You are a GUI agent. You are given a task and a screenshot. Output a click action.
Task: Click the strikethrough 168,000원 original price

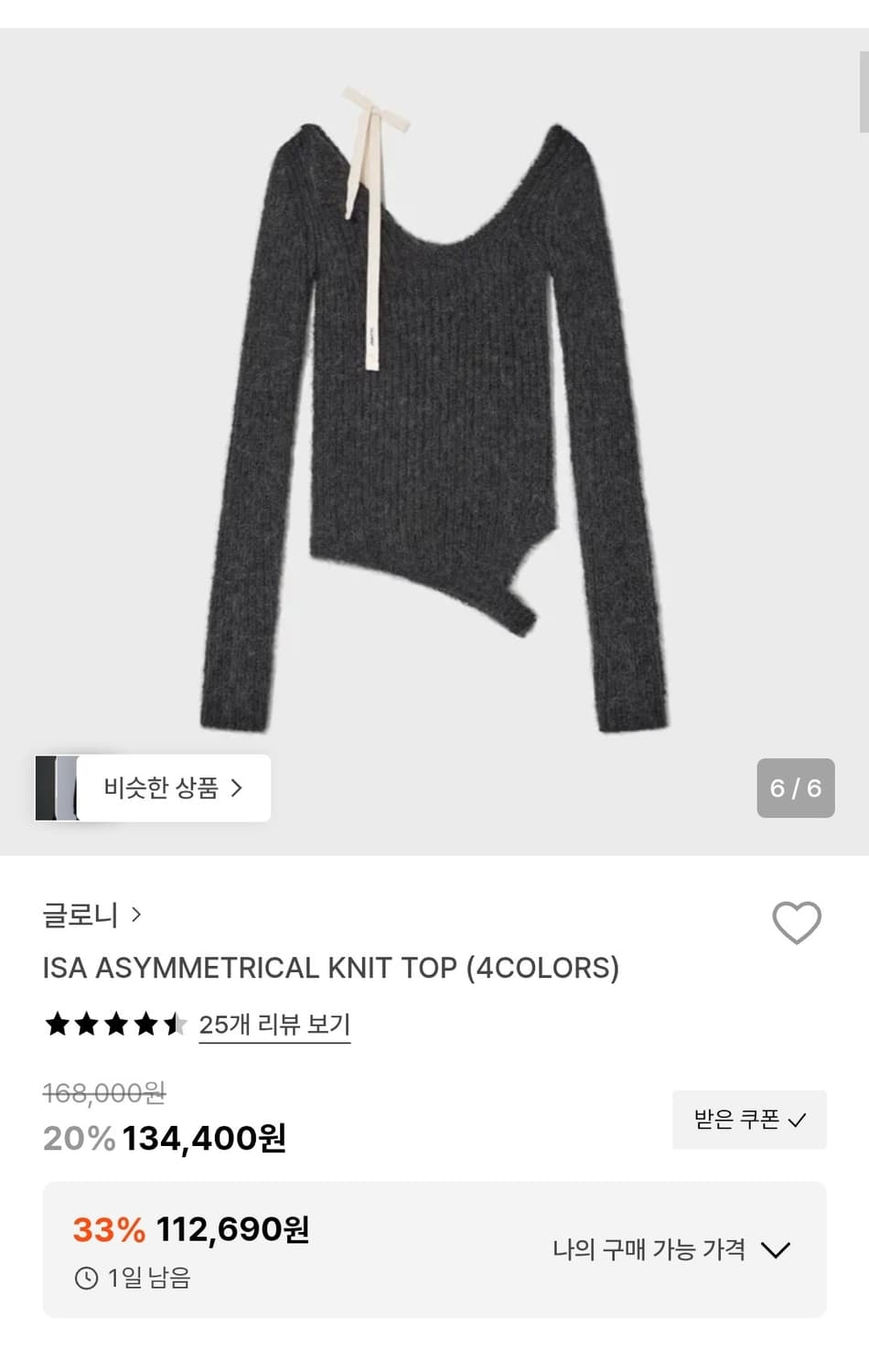tap(106, 1094)
